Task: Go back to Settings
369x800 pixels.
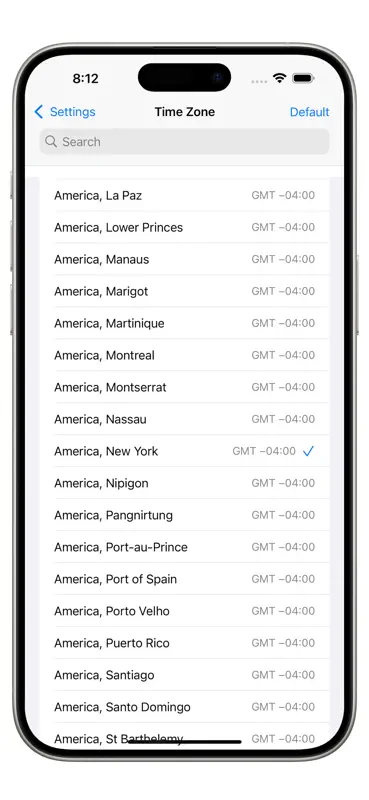Action: point(64,112)
